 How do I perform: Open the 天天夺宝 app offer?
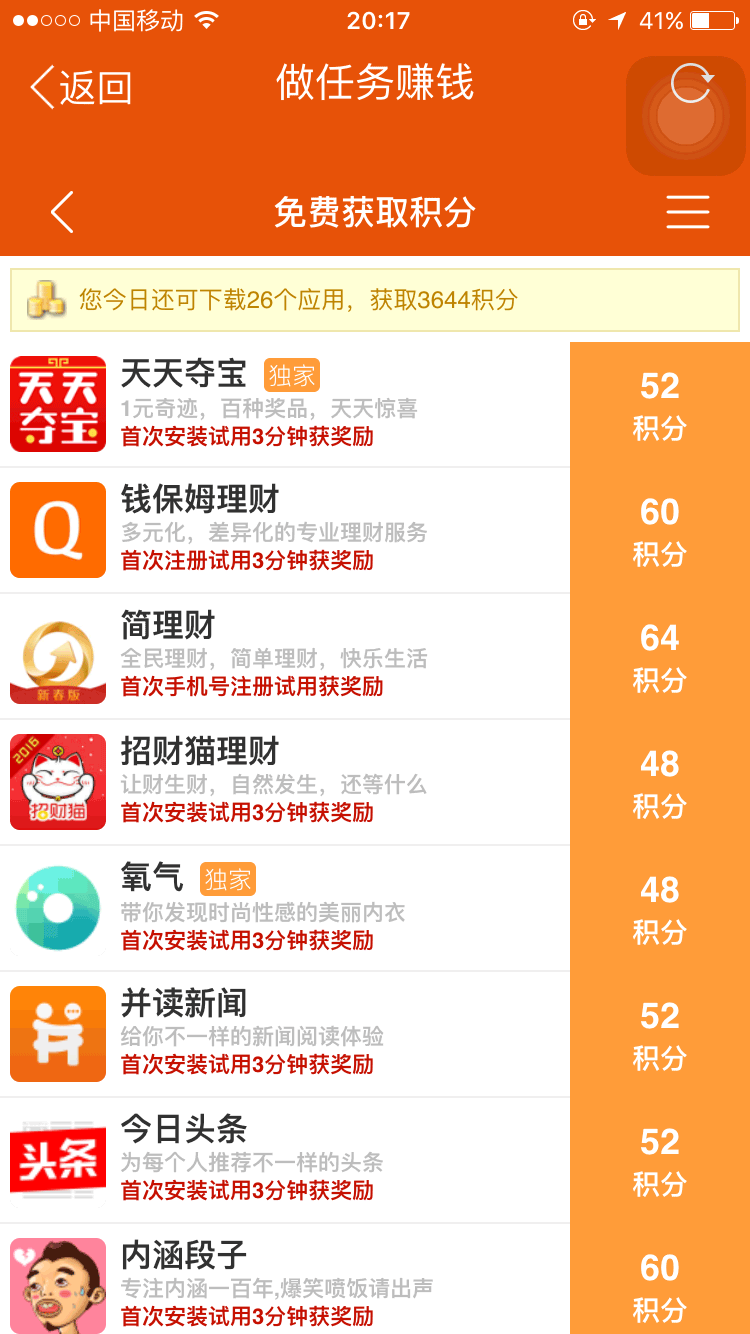(290, 404)
